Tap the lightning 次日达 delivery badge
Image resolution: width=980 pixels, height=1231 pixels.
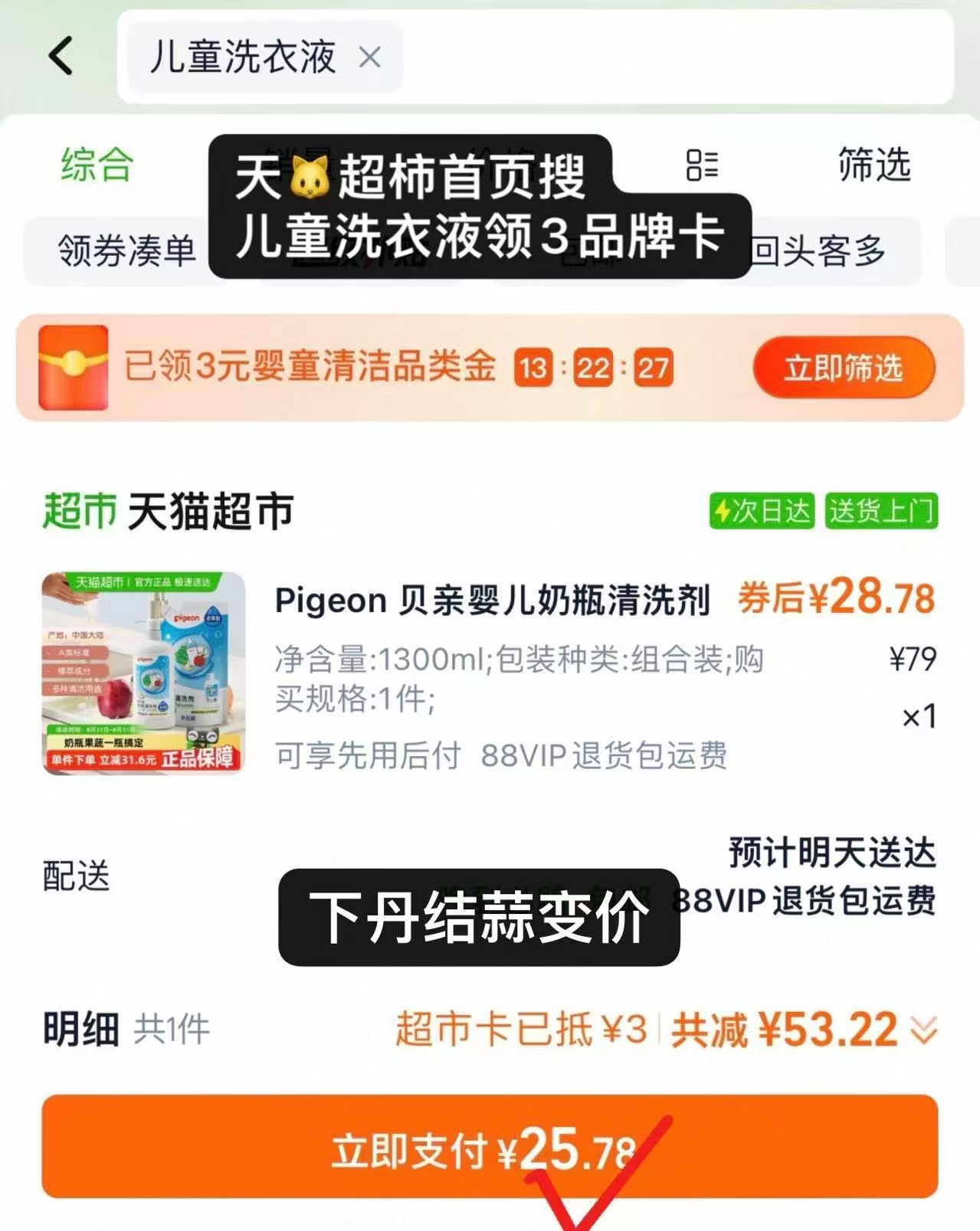click(762, 513)
